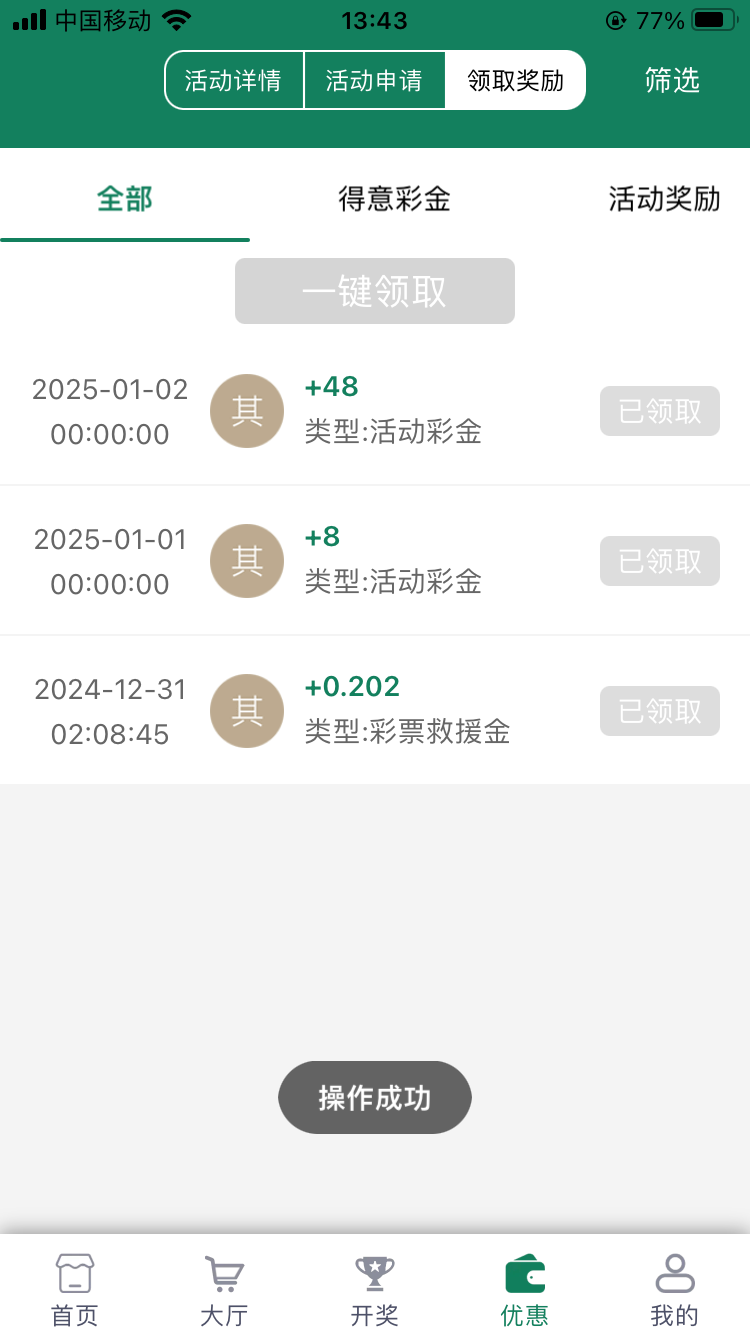Select the 领取奖励 segment
Image resolution: width=750 pixels, height=1334 pixels.
pyautogui.click(x=515, y=80)
